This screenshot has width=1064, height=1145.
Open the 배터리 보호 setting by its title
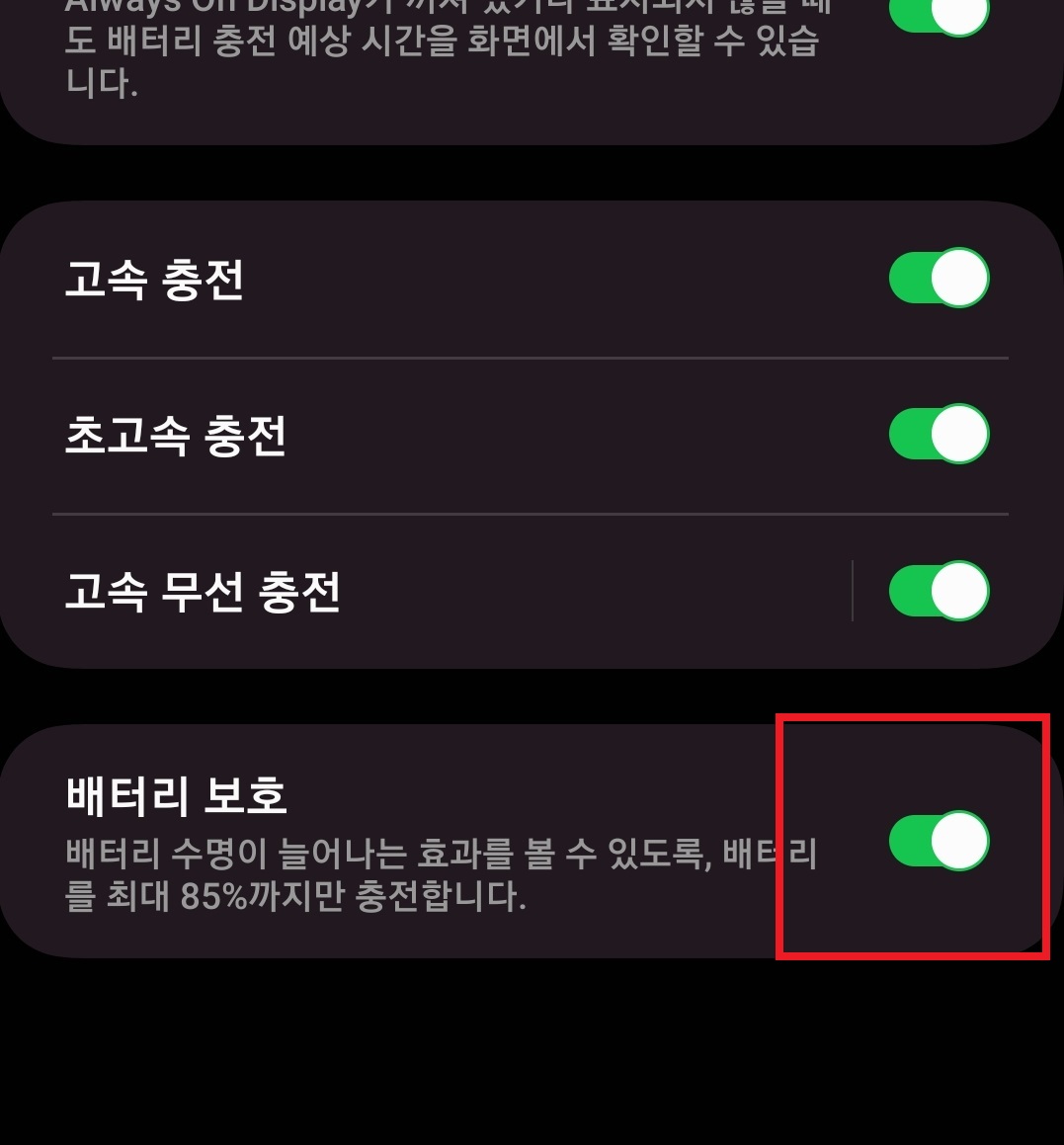[x=176, y=797]
